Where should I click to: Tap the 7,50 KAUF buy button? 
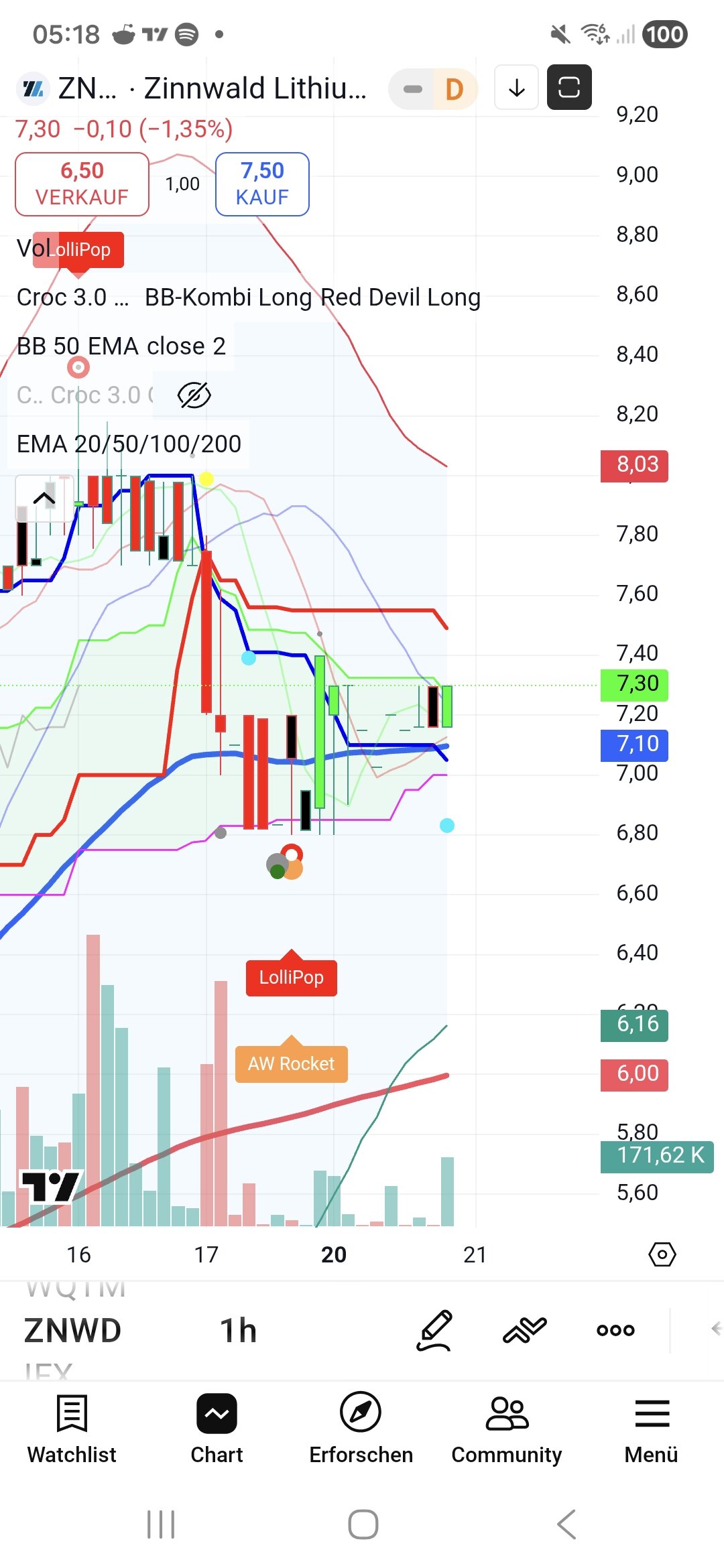[x=262, y=184]
